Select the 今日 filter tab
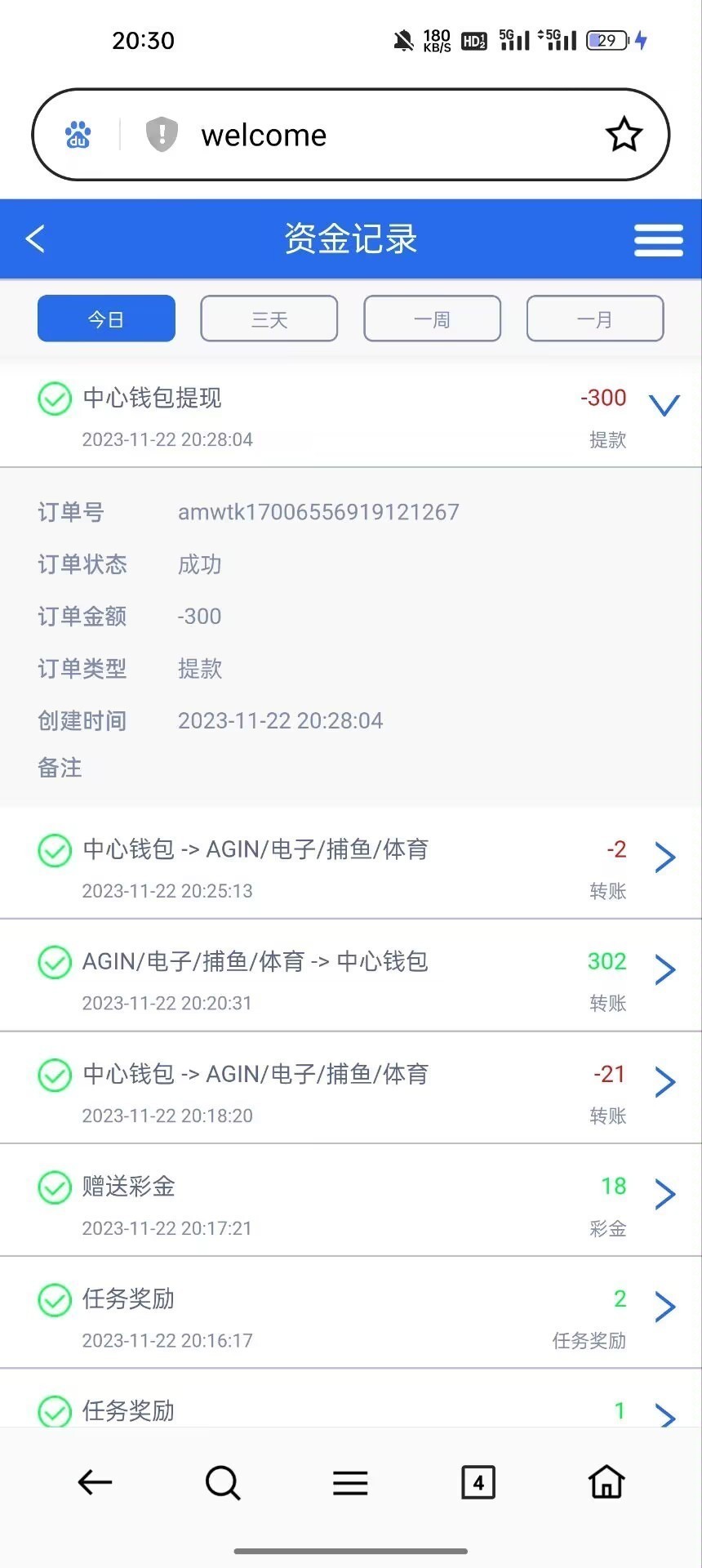Image resolution: width=702 pixels, height=1568 pixels. coord(106,318)
